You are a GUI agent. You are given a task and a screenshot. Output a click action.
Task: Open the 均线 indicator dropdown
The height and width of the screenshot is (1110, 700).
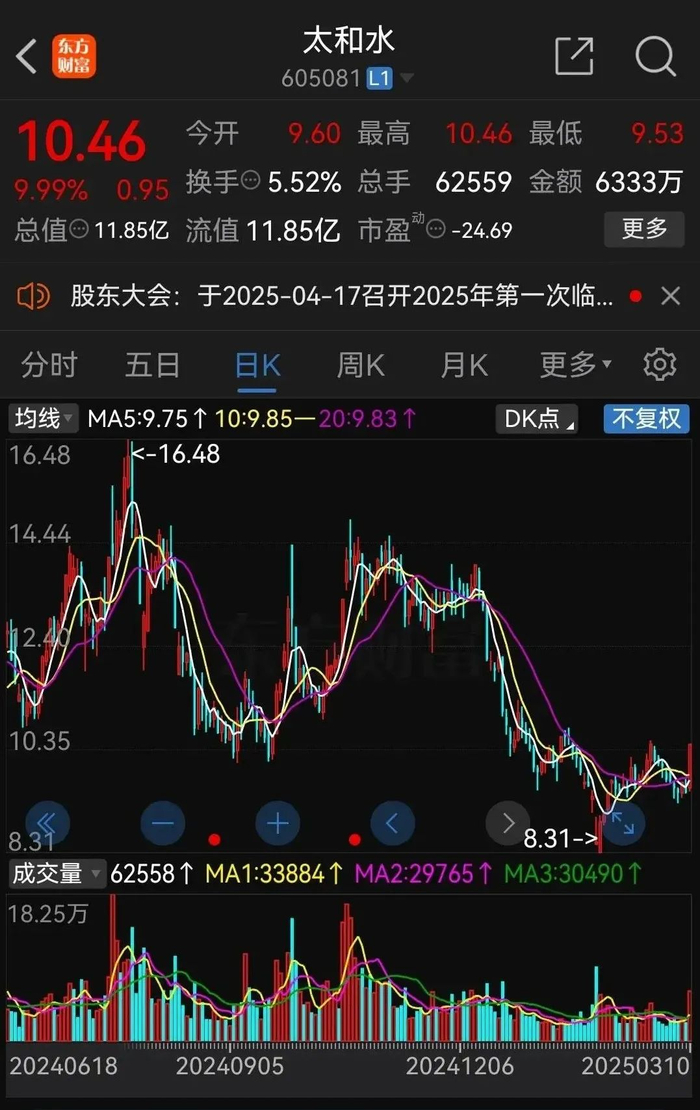tap(43, 418)
